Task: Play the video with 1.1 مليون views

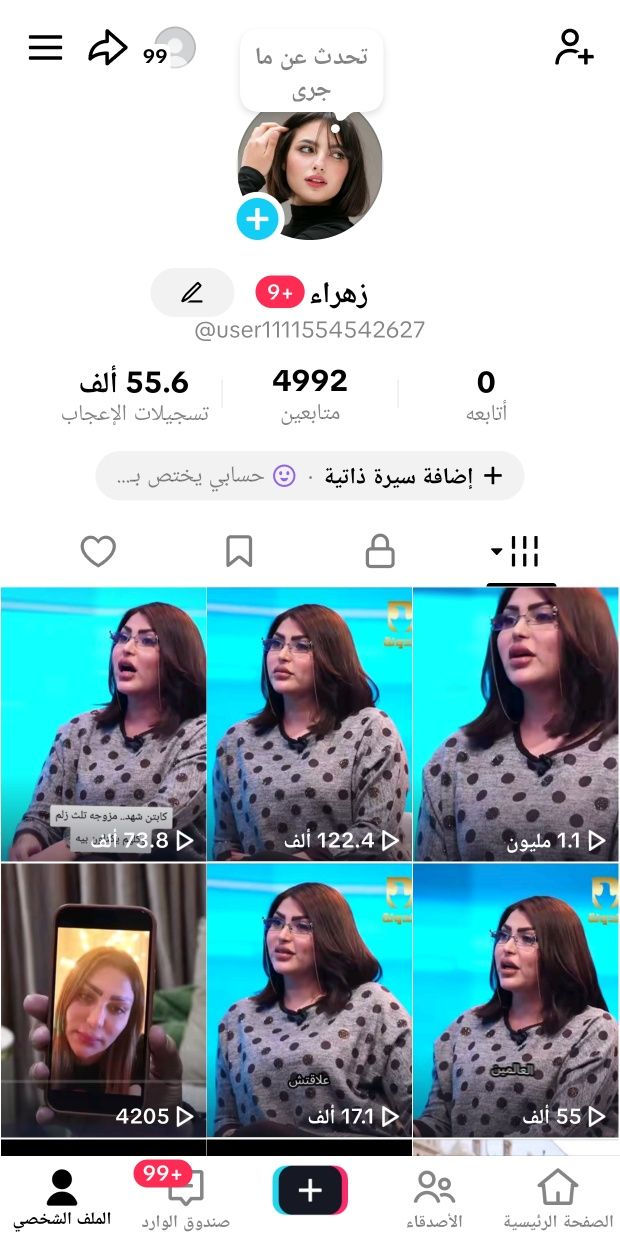Action: pyautogui.click(x=516, y=724)
